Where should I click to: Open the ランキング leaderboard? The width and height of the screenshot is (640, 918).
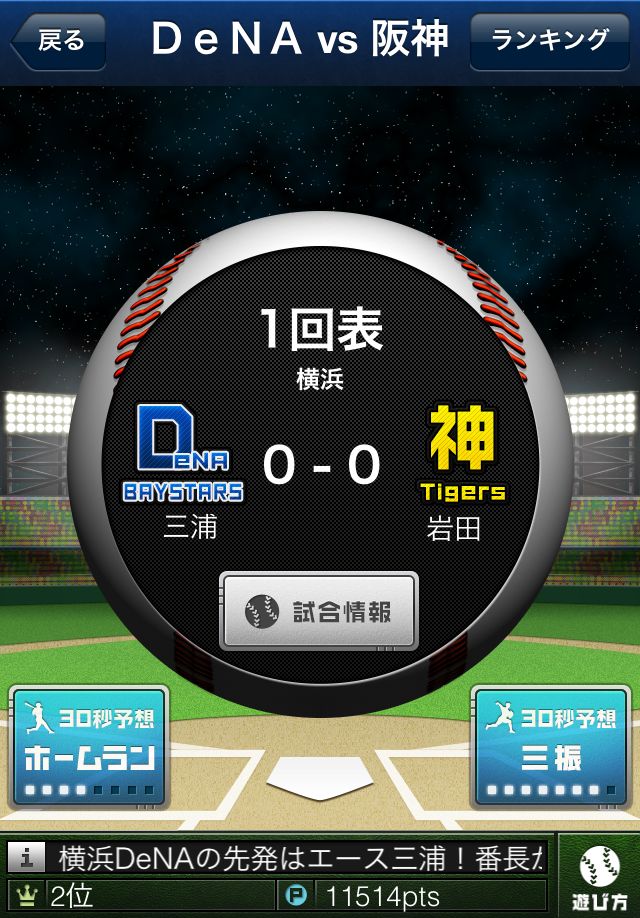549,41
